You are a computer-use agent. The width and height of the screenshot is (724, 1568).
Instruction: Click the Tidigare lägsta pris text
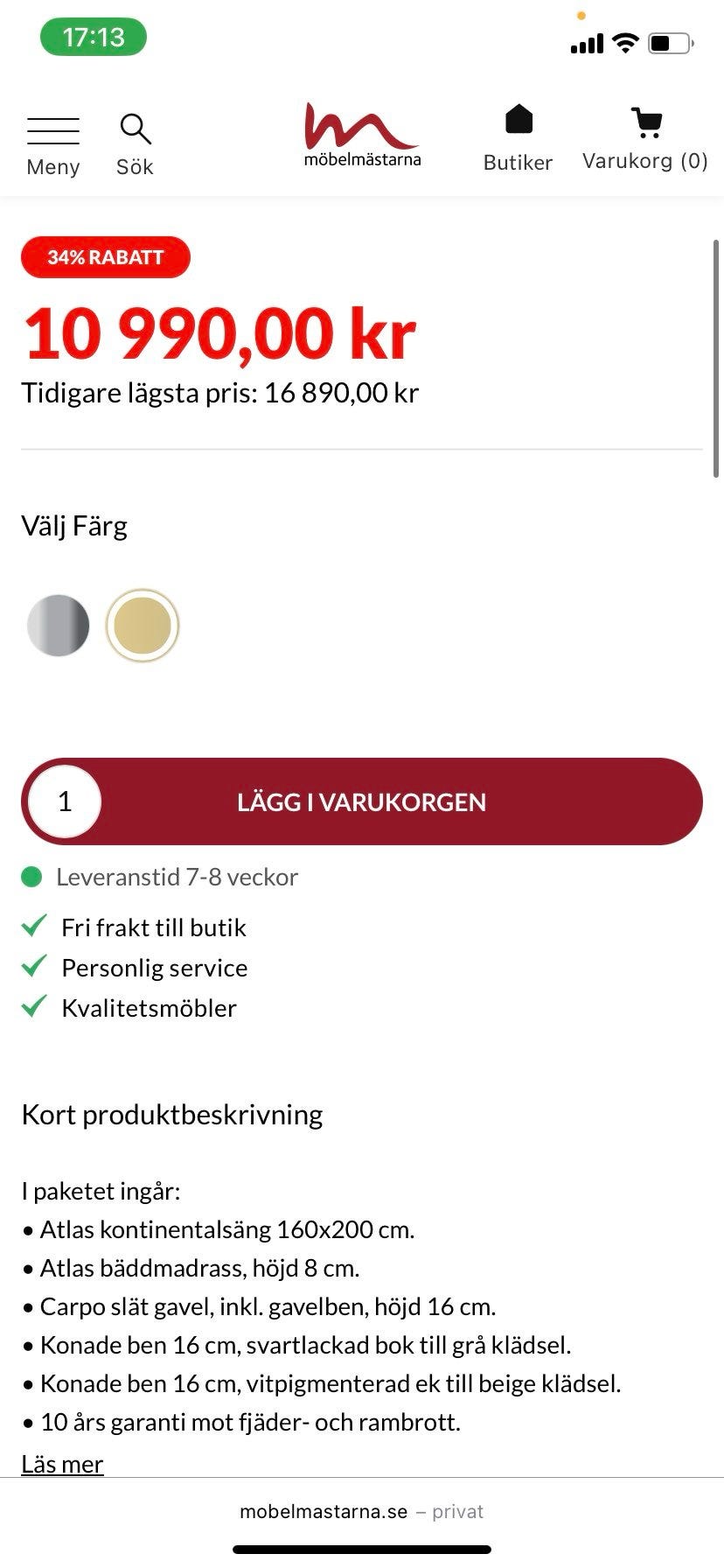pyautogui.click(x=219, y=393)
